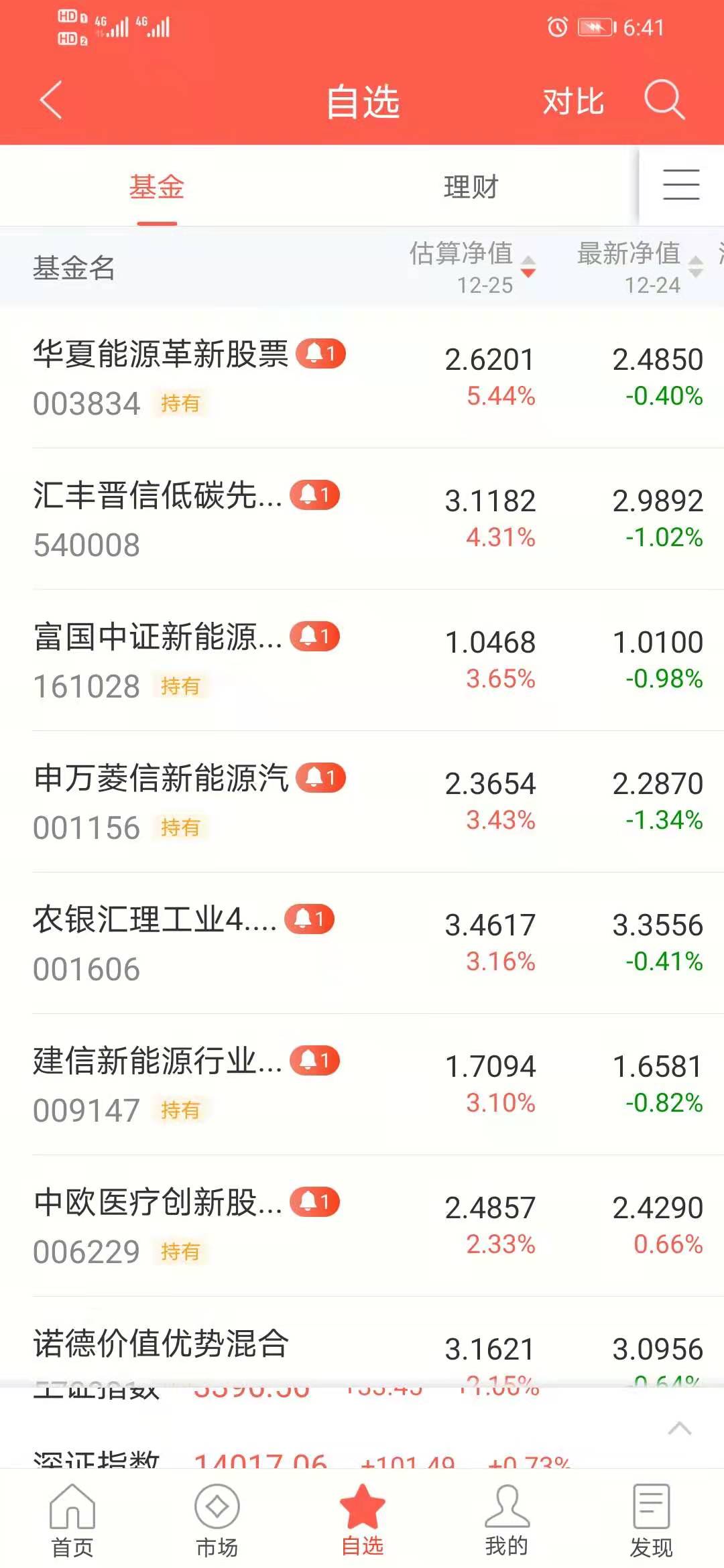Viewport: 724px width, 1568px height.
Task: Open fund 农银汇理工业4 001606
Action: (x=362, y=943)
